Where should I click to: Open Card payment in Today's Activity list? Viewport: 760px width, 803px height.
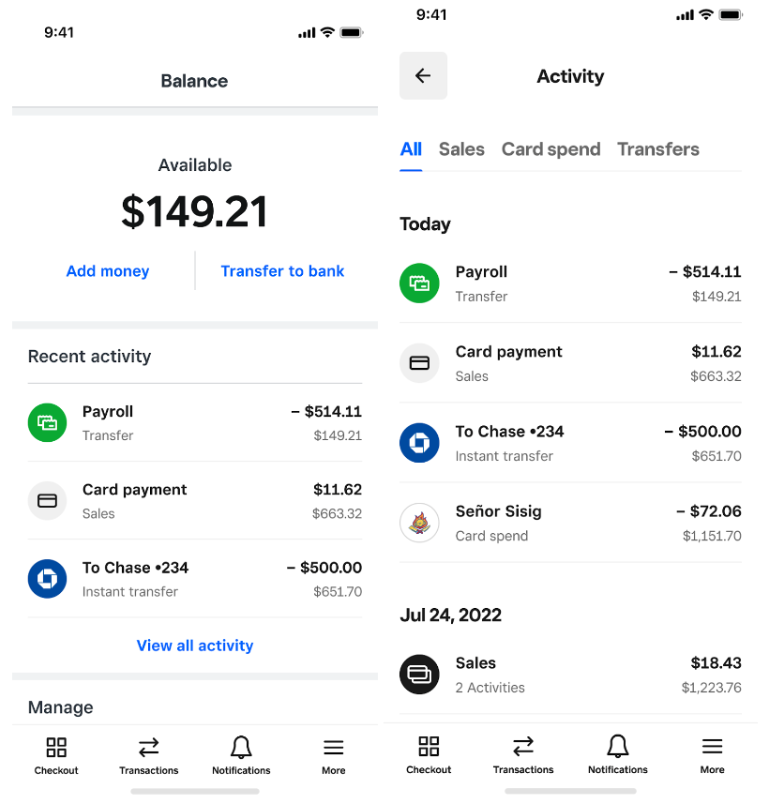coord(570,363)
